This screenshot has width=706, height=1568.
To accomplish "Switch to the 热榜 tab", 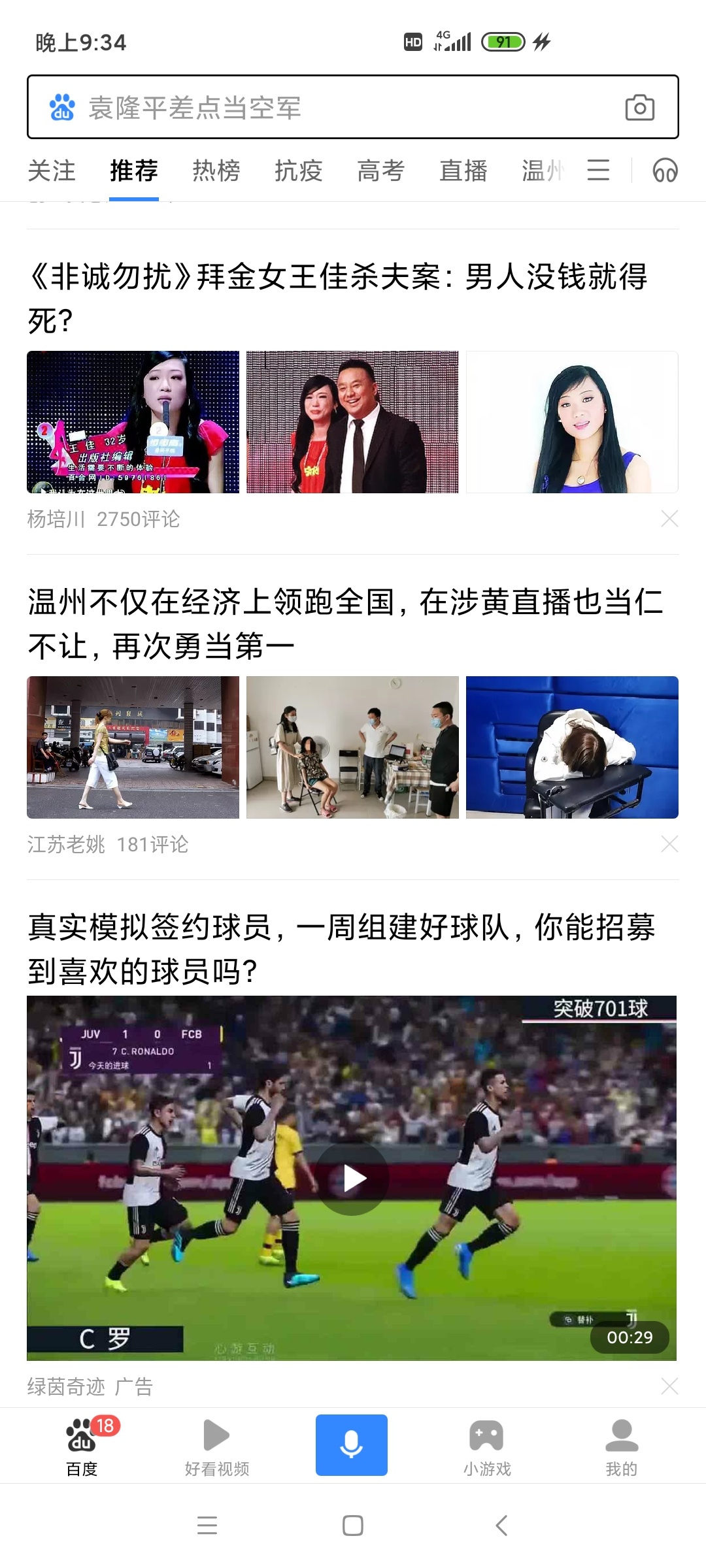I will (x=216, y=171).
